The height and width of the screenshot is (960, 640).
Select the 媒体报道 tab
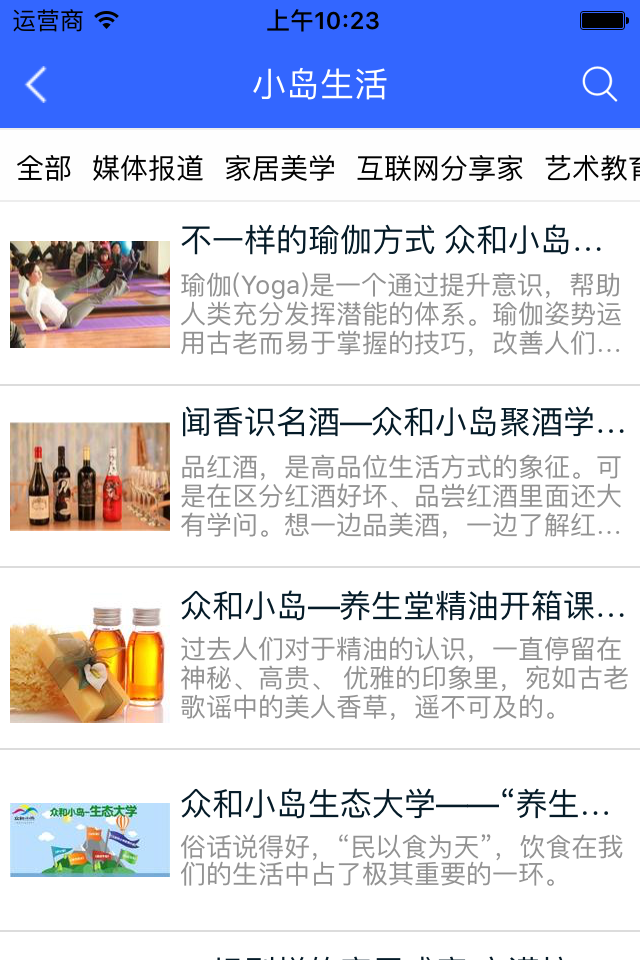coord(148,168)
